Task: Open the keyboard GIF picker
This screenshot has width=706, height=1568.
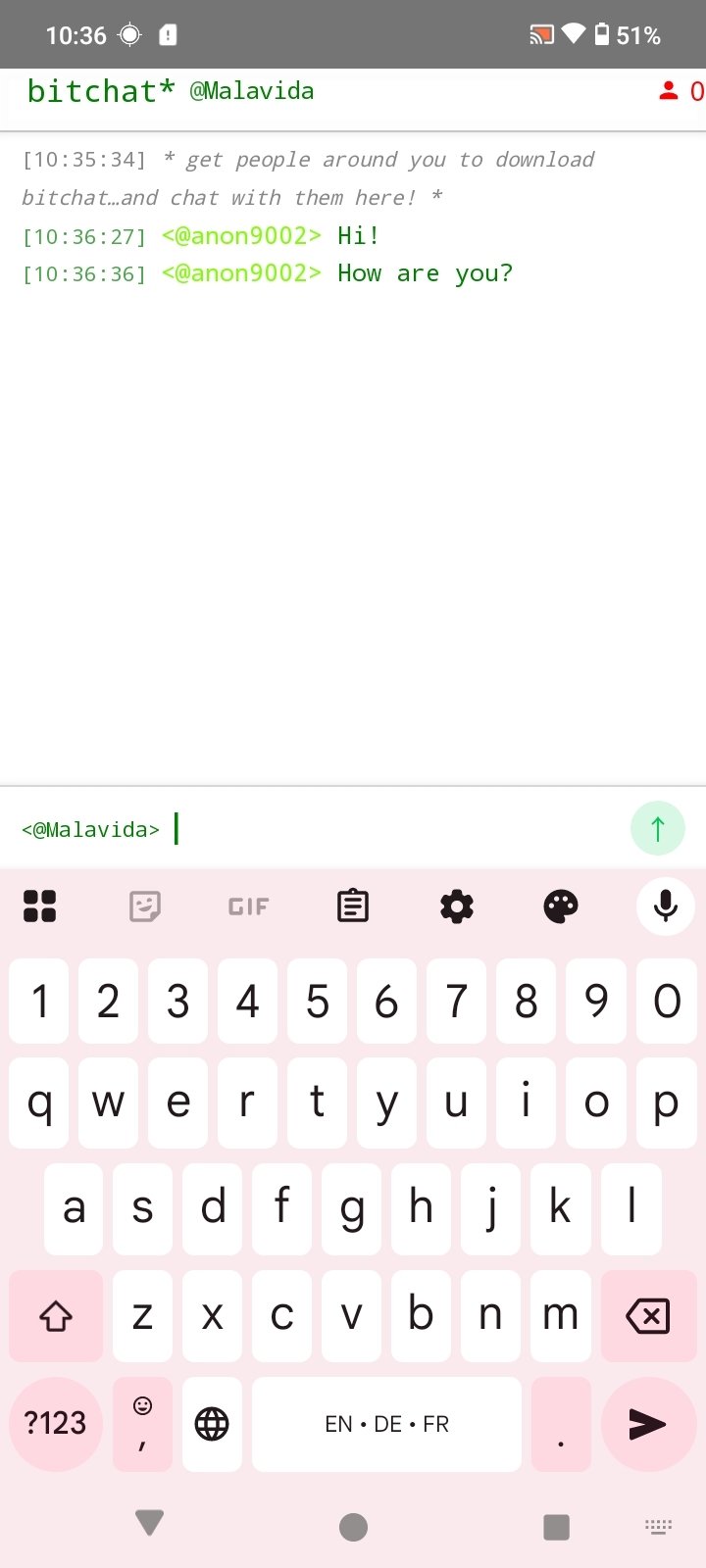Action: (x=248, y=906)
